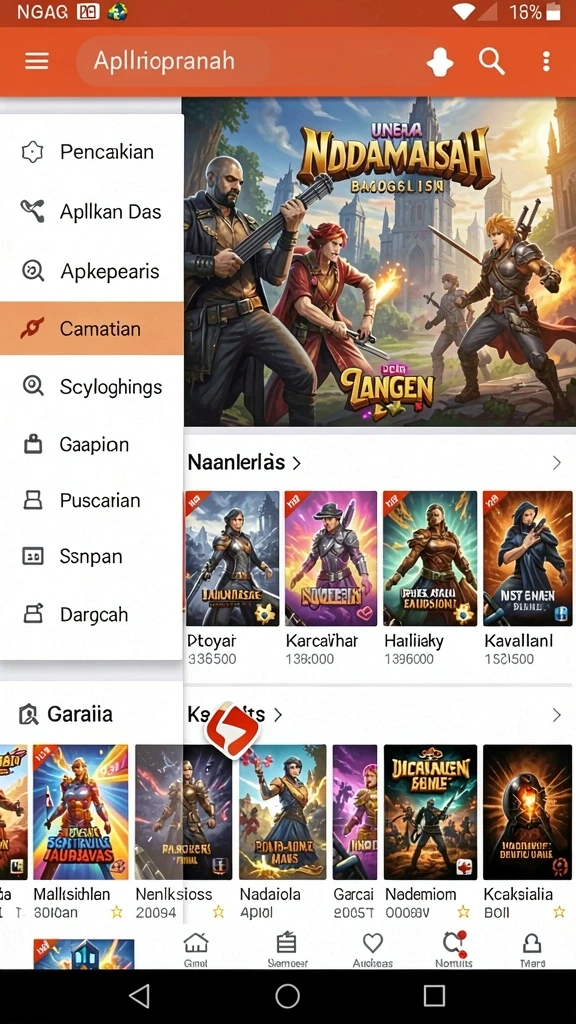Open the three-dot overflow menu
576x1024 pixels.
[x=546, y=61]
